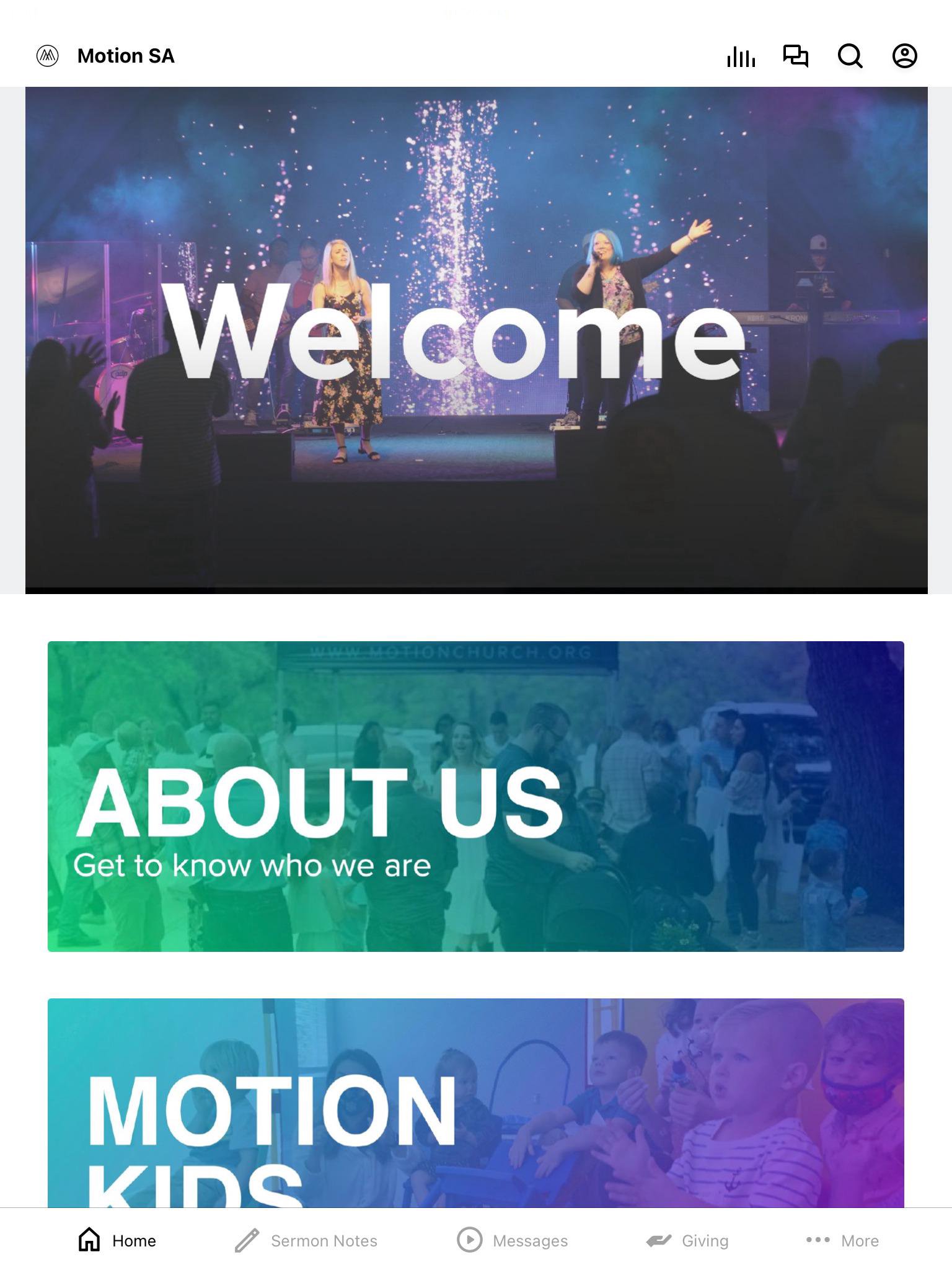
Task: Open the Welcome banner
Action: pyautogui.click(x=476, y=340)
